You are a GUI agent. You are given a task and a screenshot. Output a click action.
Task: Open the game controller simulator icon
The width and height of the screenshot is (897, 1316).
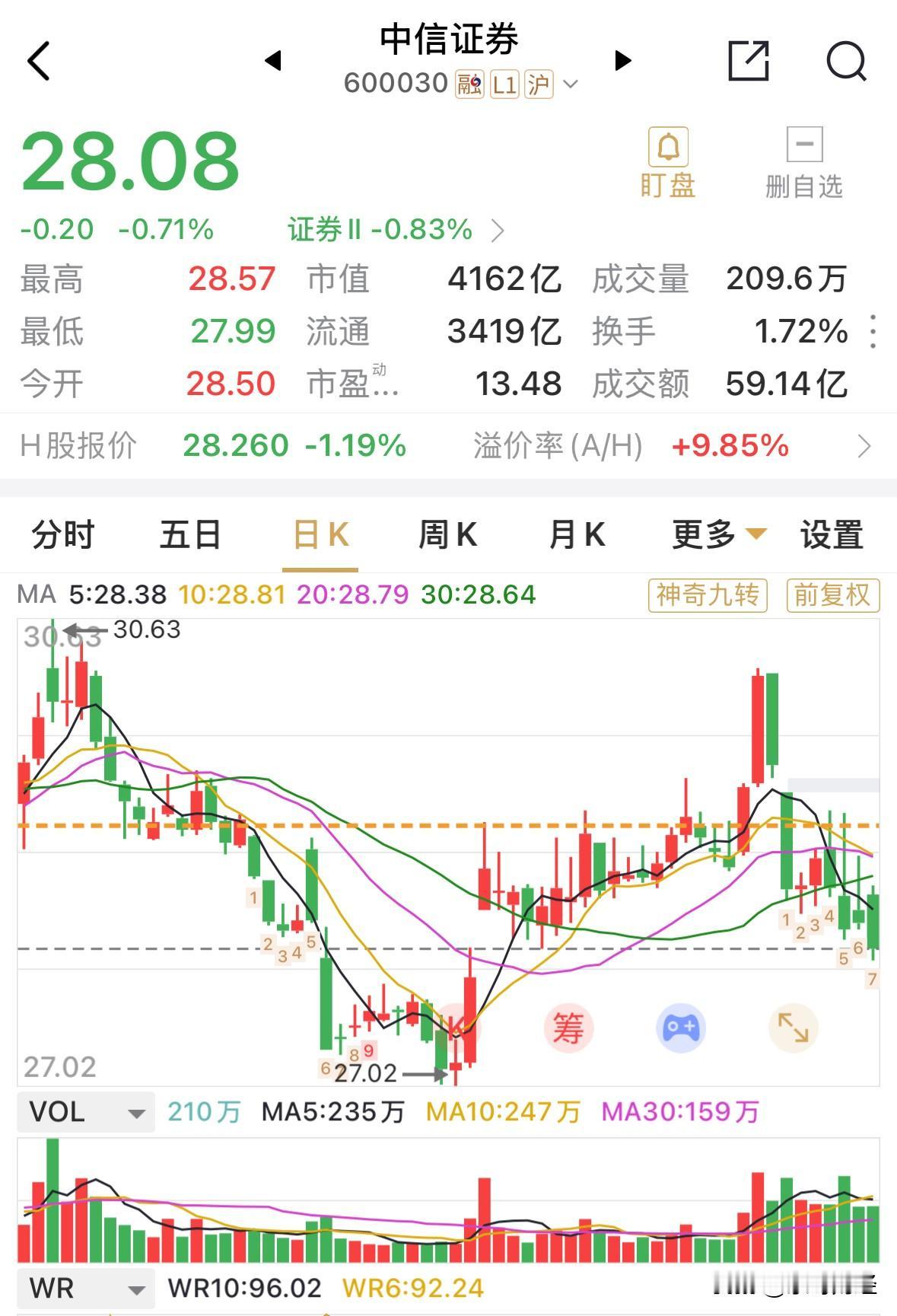click(x=682, y=1028)
